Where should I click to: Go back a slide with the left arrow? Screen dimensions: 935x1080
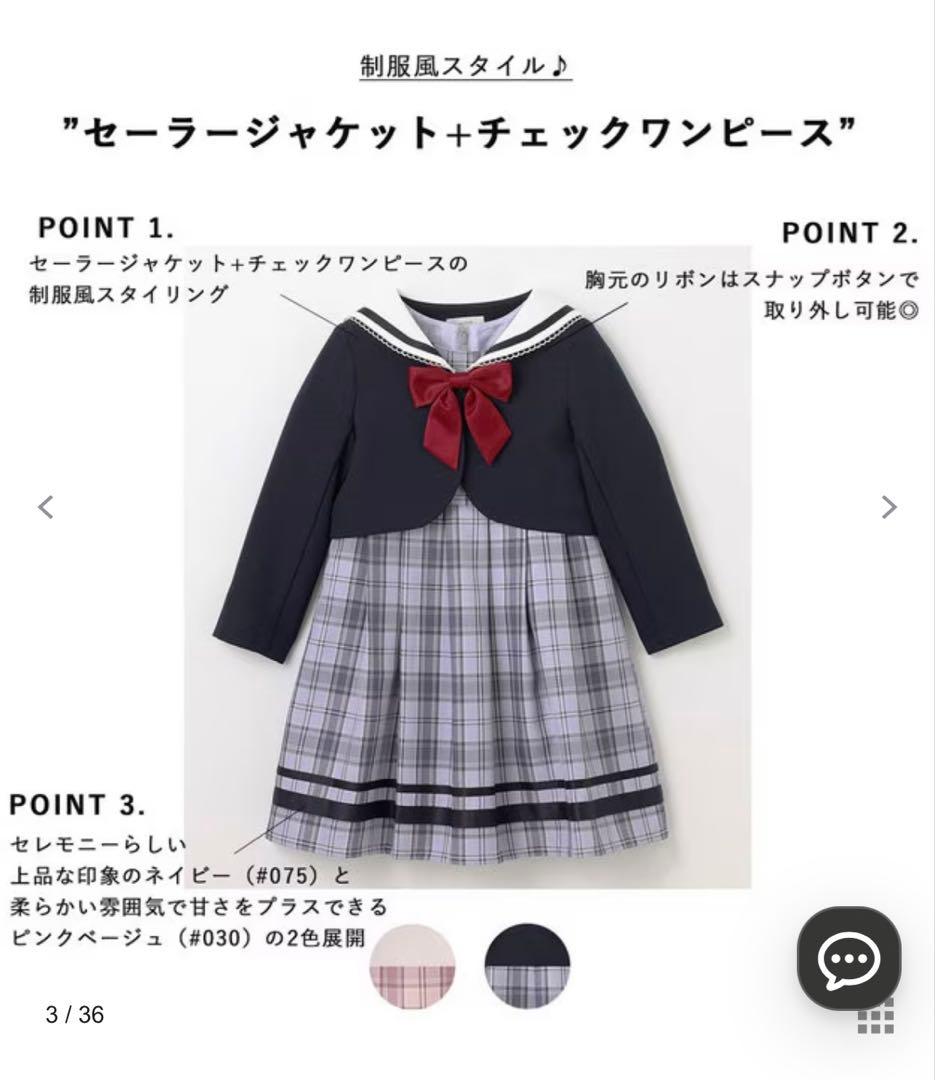45,508
